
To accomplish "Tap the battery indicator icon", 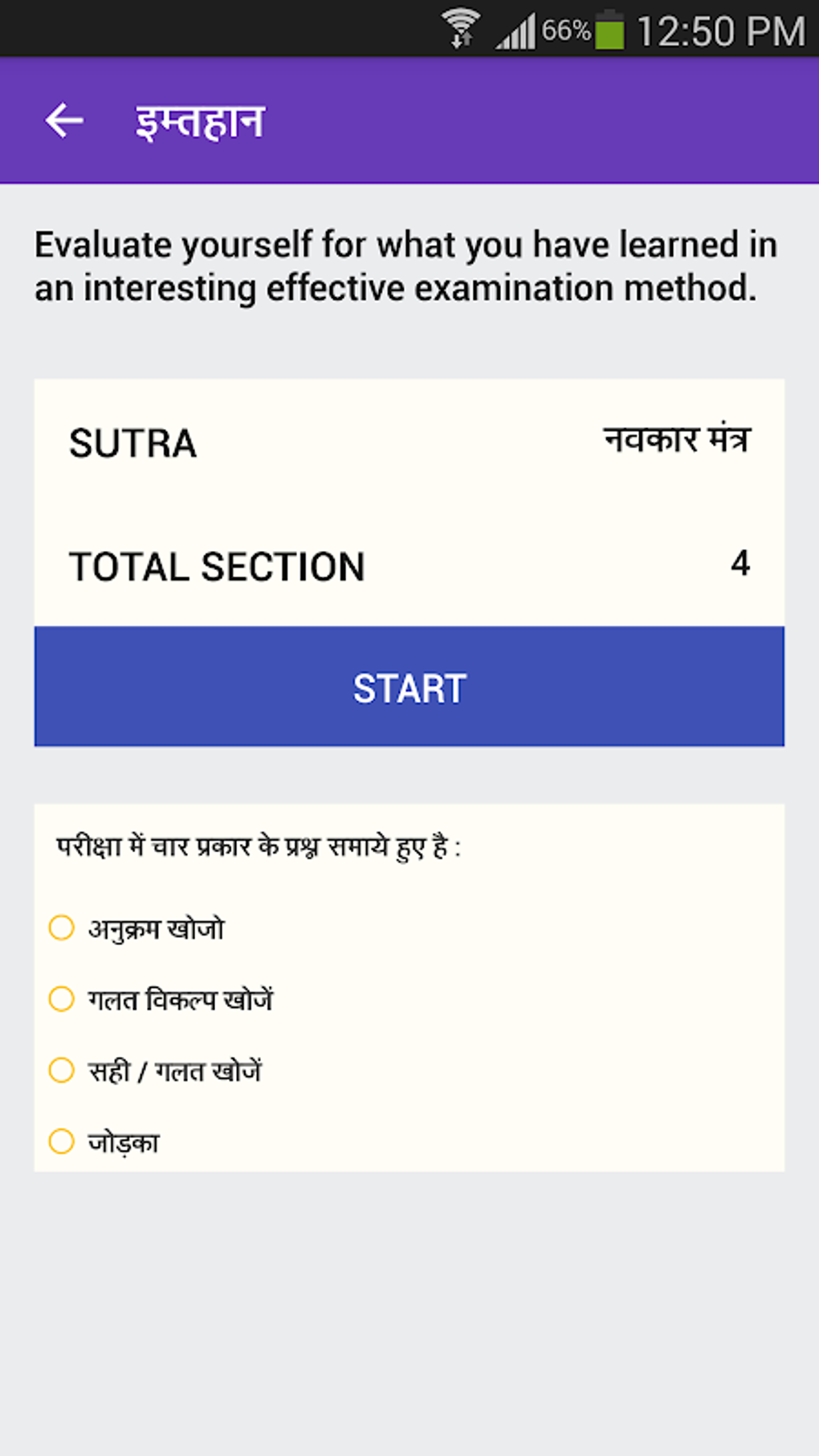I will pos(613,28).
